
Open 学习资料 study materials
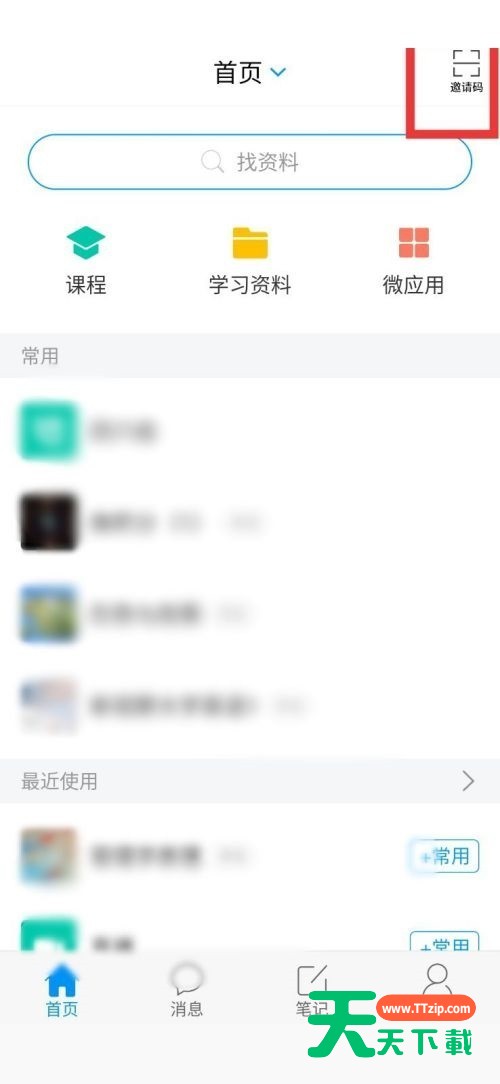[x=250, y=261]
